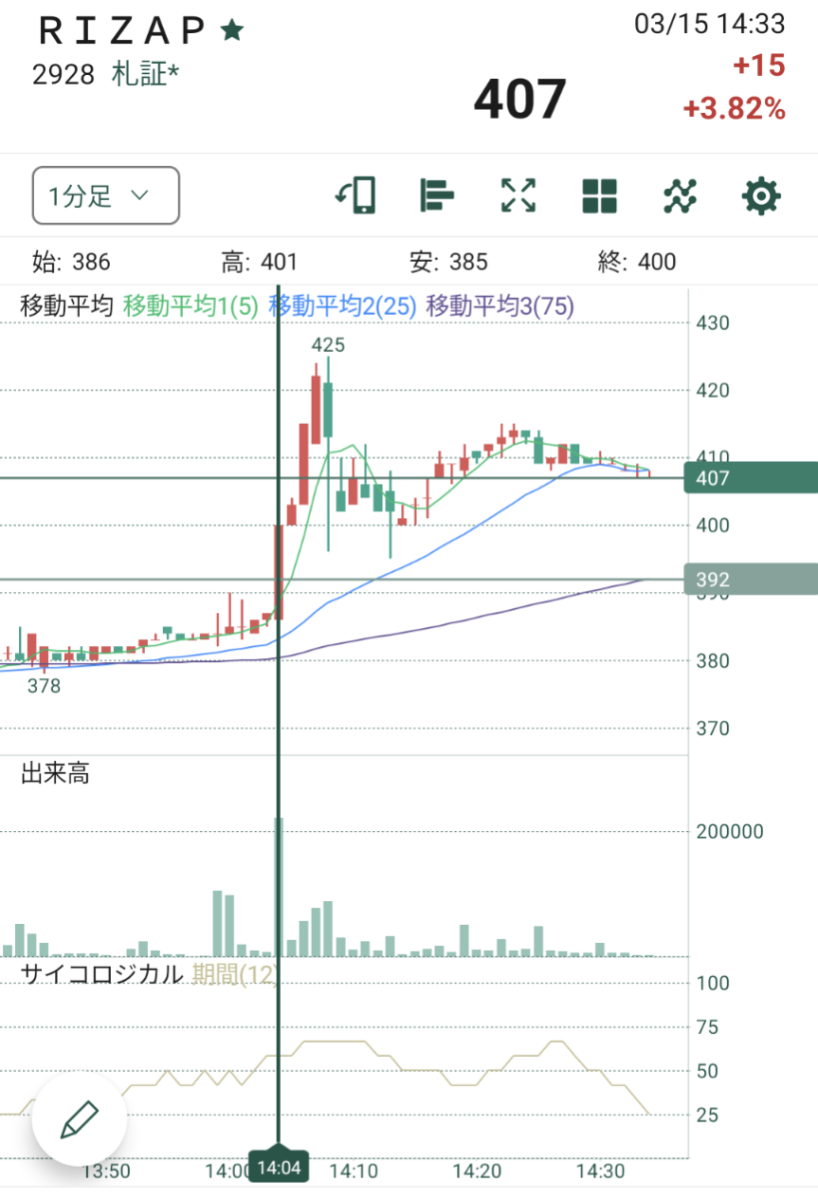The image size is (818, 1200).
Task: Open the technical indicators icon
Action: tap(680, 195)
